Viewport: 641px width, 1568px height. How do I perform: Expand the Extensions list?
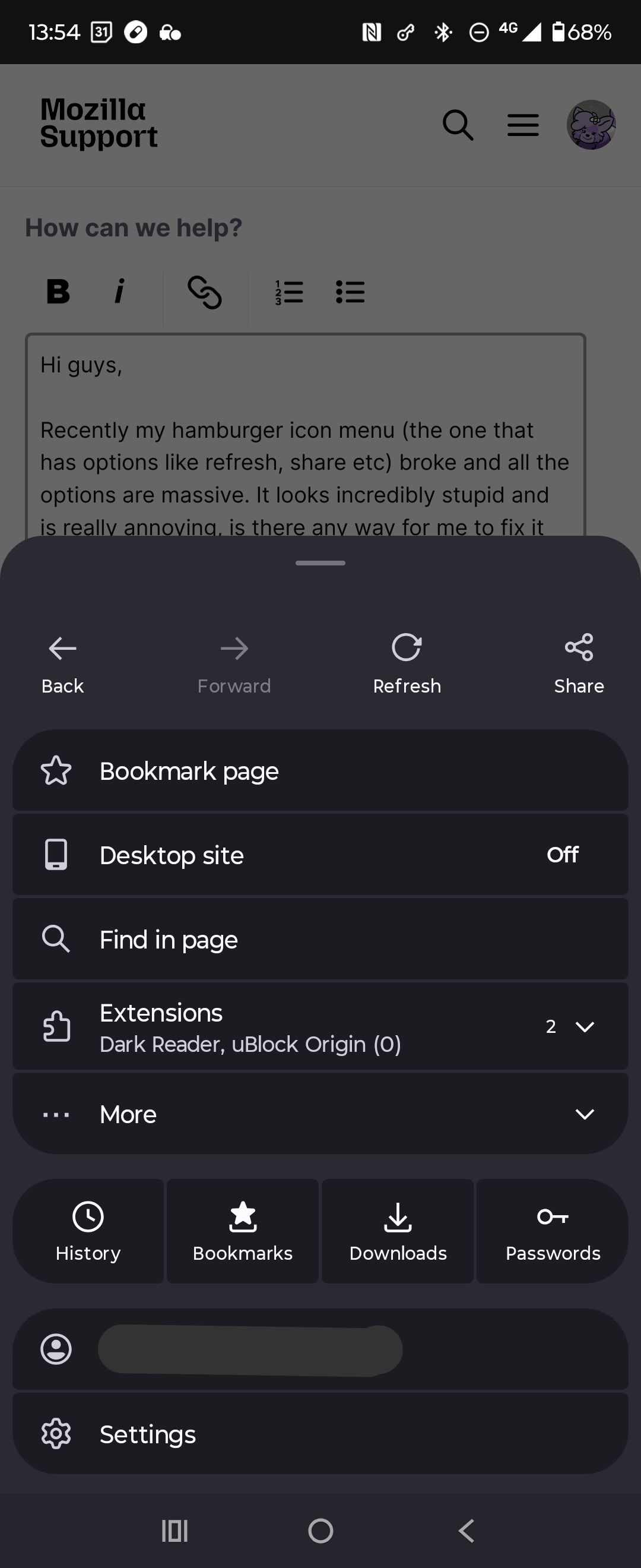click(584, 1026)
